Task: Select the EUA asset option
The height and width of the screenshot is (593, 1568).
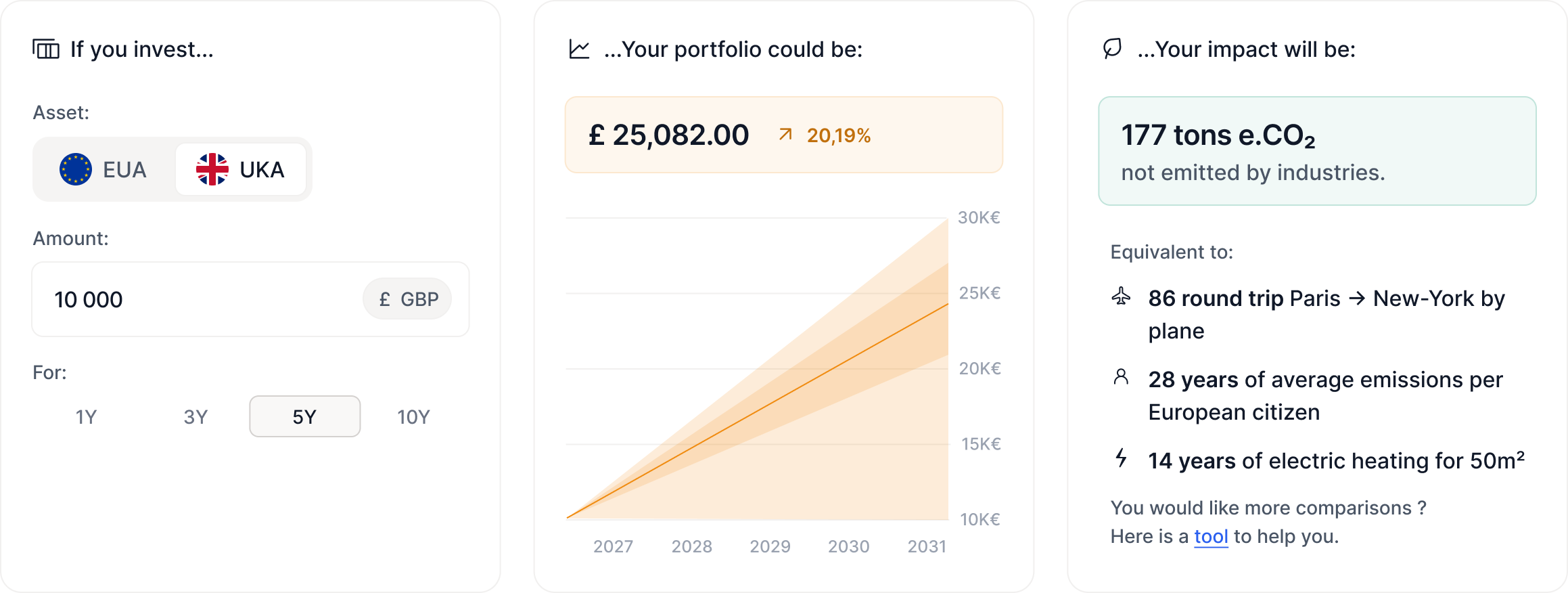Action: click(104, 169)
